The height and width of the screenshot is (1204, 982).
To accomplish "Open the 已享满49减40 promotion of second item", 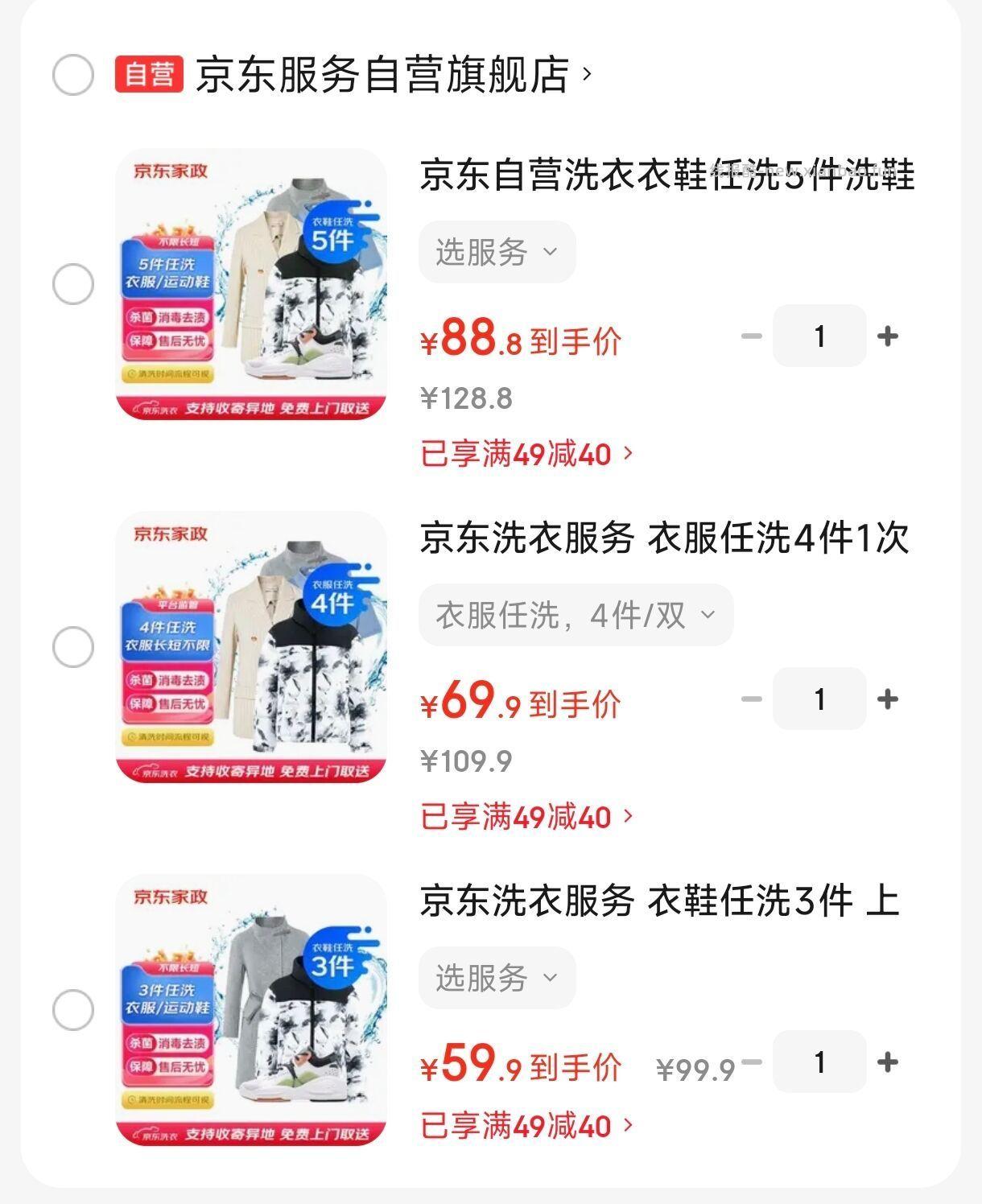I will click(523, 818).
